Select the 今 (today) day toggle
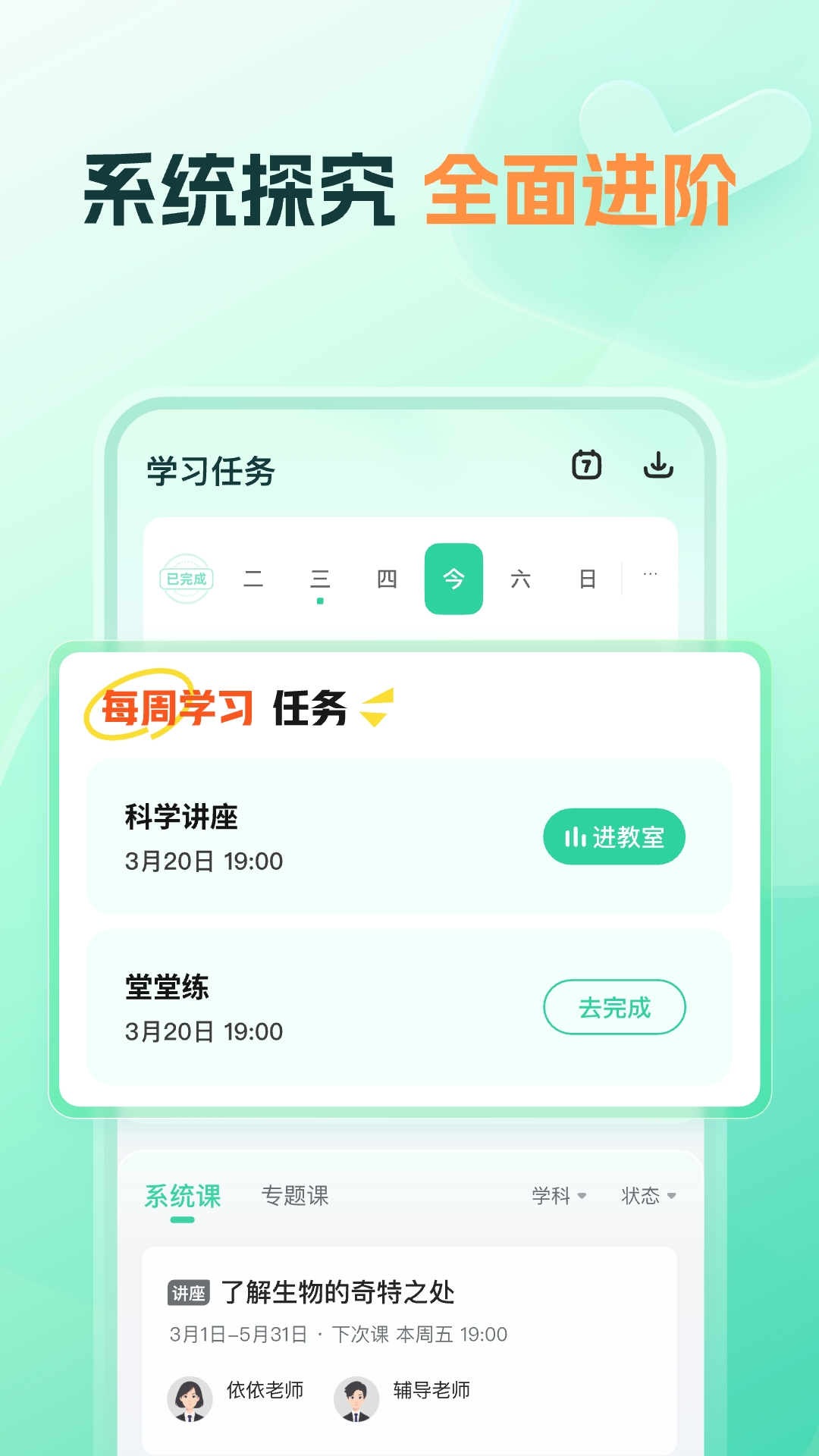The image size is (819, 1456). tap(453, 577)
